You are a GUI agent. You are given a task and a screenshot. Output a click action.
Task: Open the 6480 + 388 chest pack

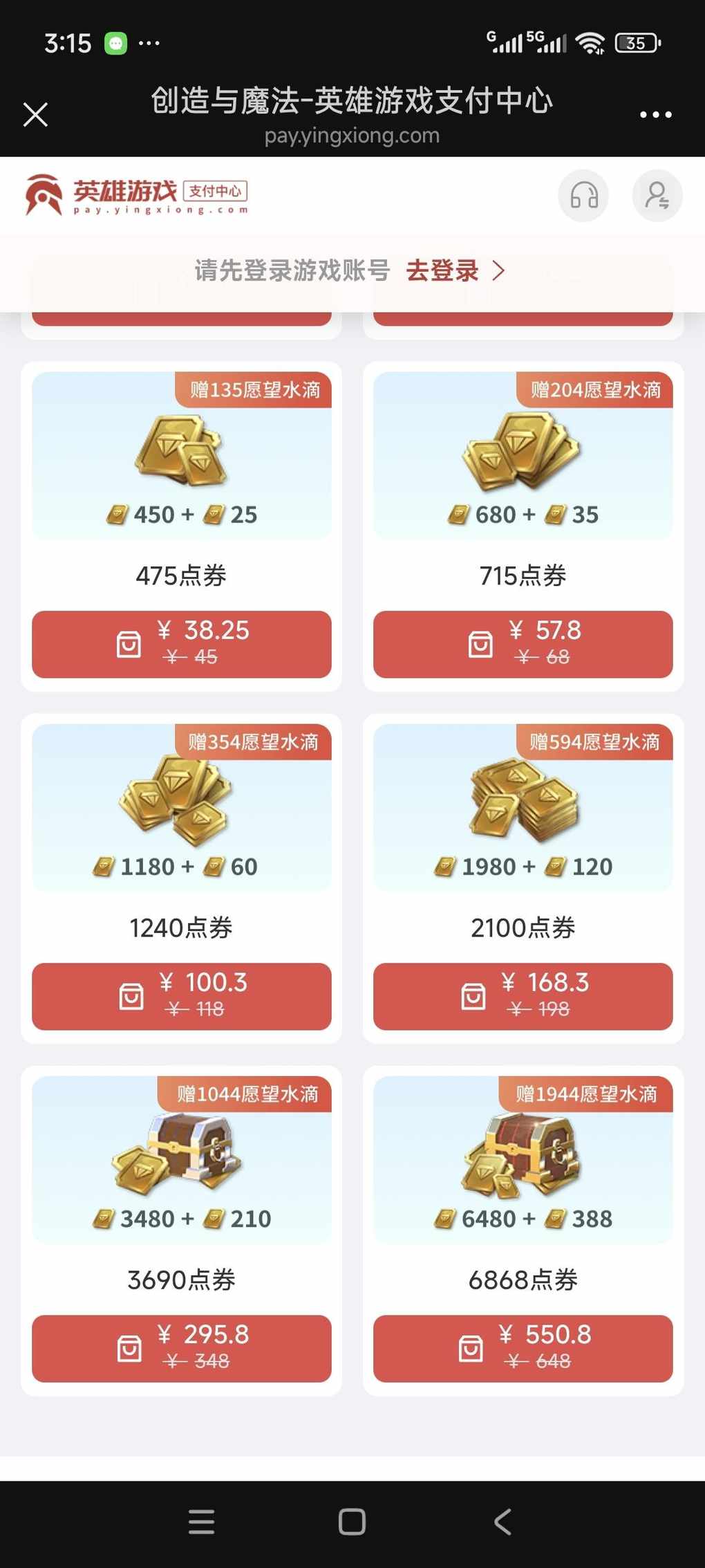pos(523,1160)
